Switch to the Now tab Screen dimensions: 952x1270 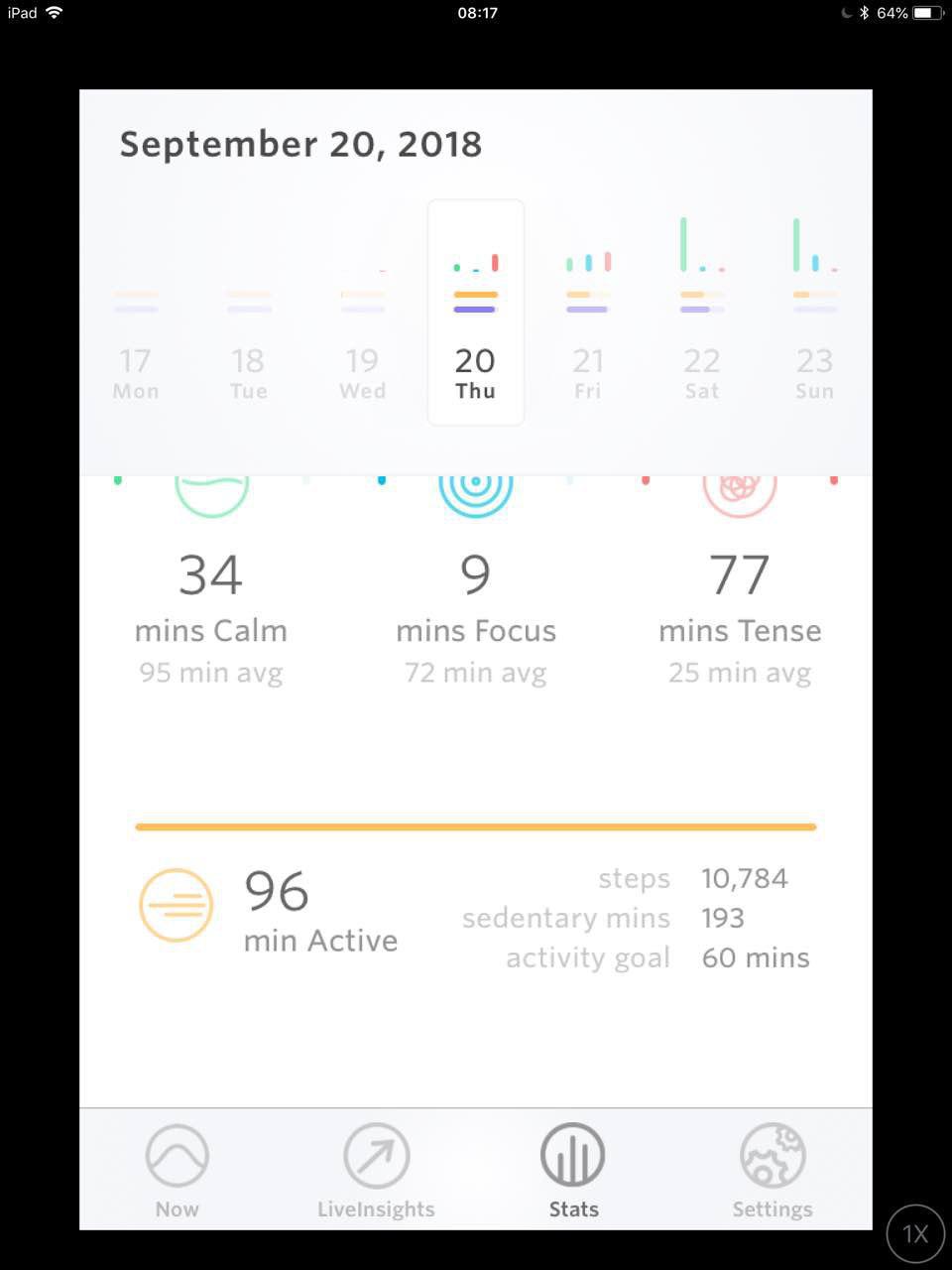pyautogui.click(x=178, y=1170)
